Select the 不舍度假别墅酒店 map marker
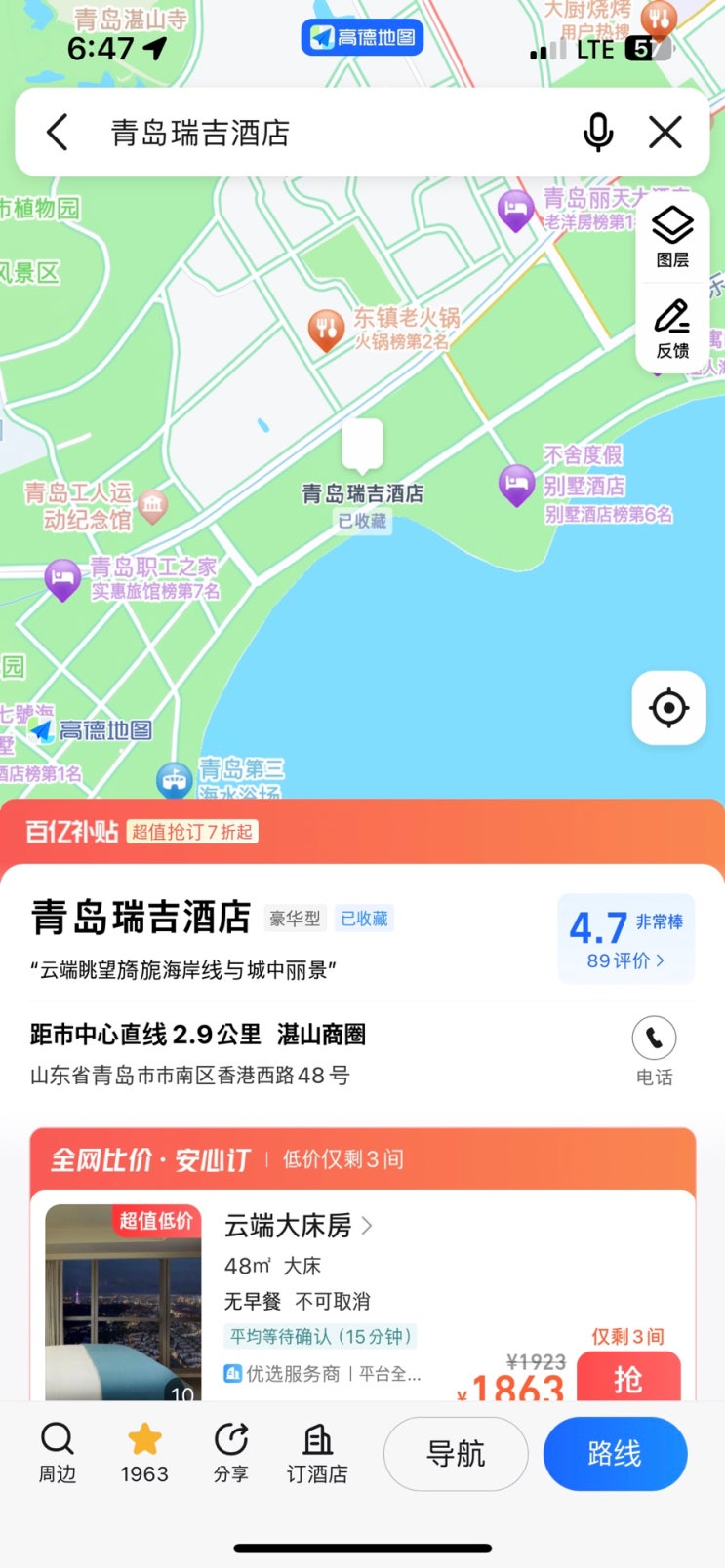 coord(516,484)
